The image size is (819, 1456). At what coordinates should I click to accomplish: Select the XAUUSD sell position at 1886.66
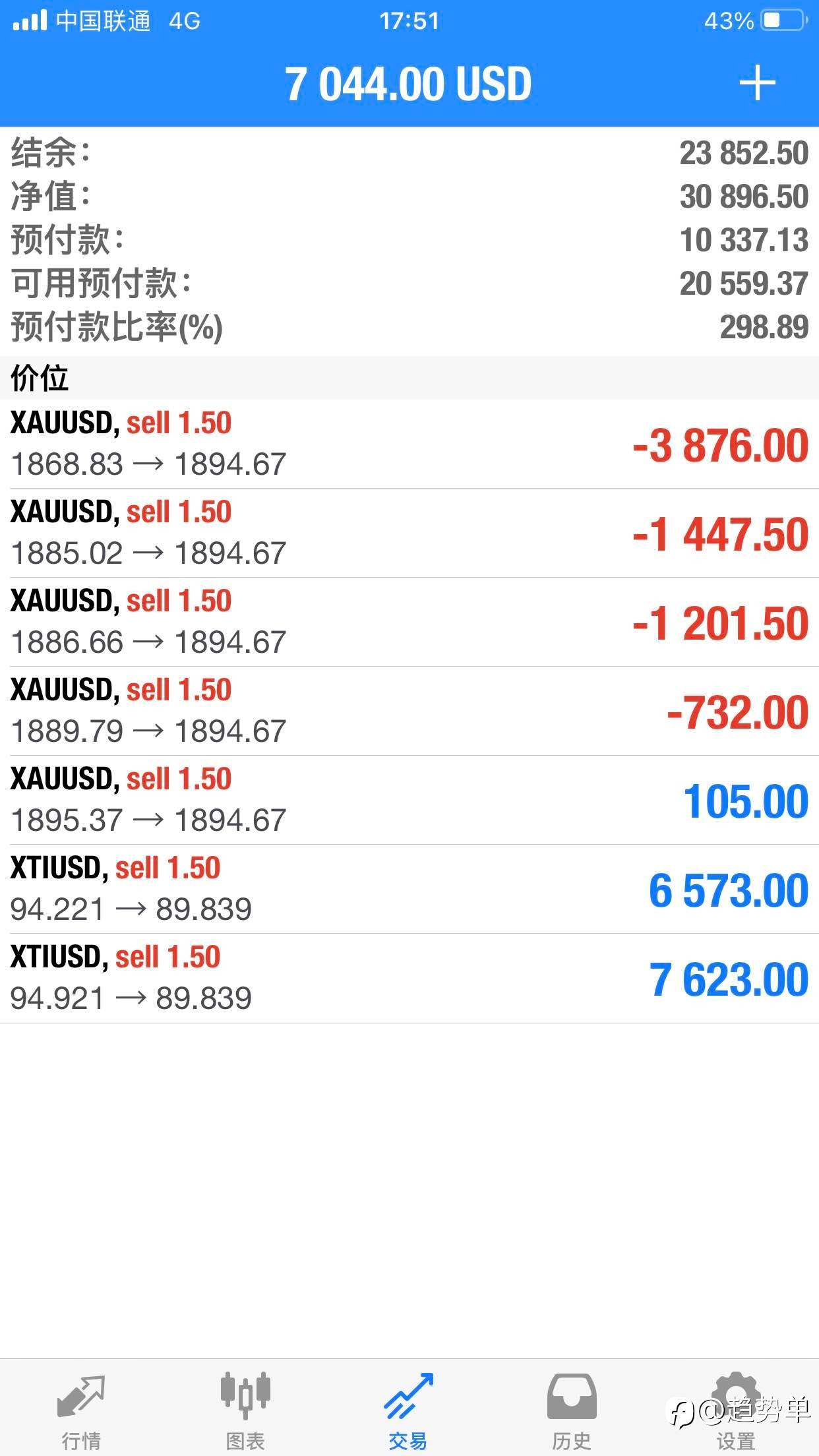pos(409,622)
